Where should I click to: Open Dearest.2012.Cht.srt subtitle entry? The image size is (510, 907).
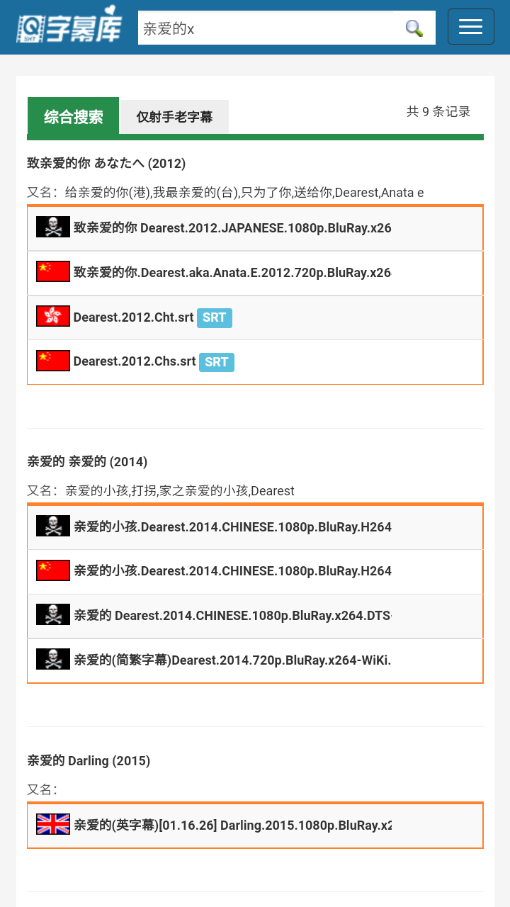pos(255,318)
